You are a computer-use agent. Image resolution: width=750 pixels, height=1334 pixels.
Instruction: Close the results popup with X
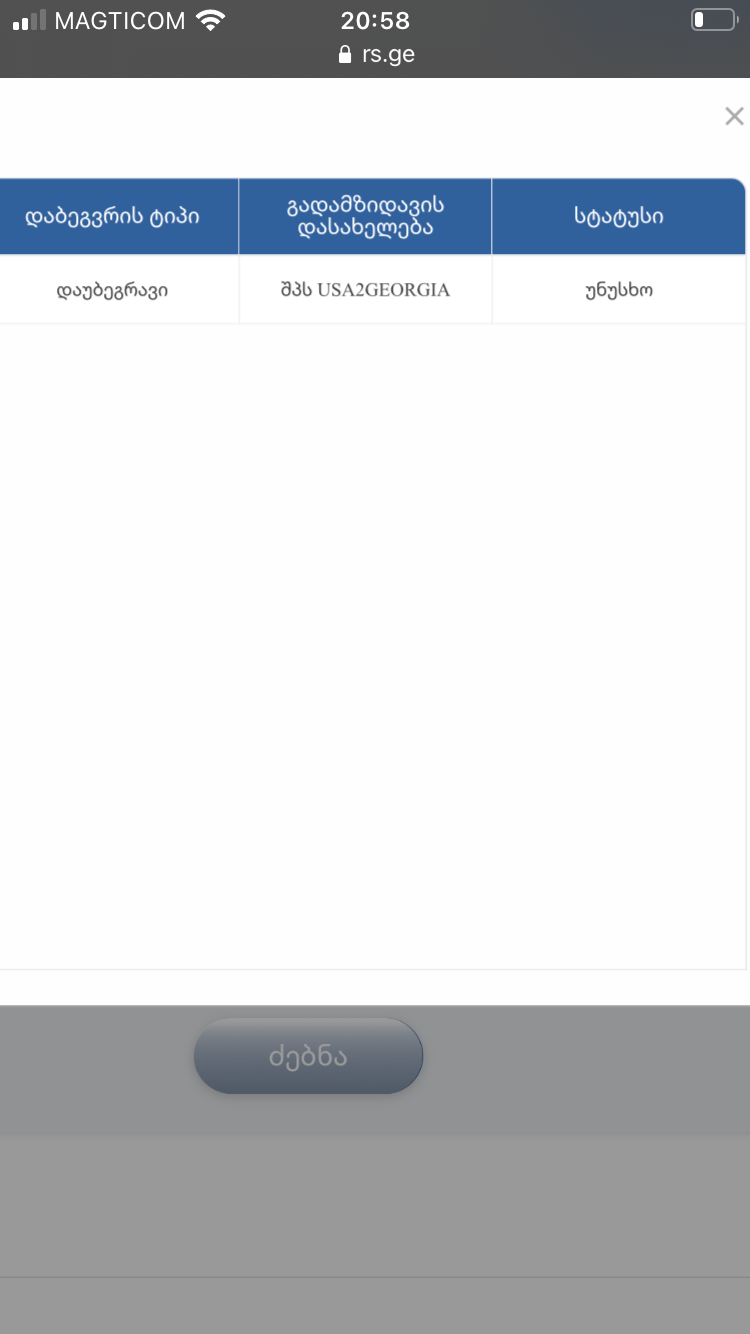tap(734, 116)
